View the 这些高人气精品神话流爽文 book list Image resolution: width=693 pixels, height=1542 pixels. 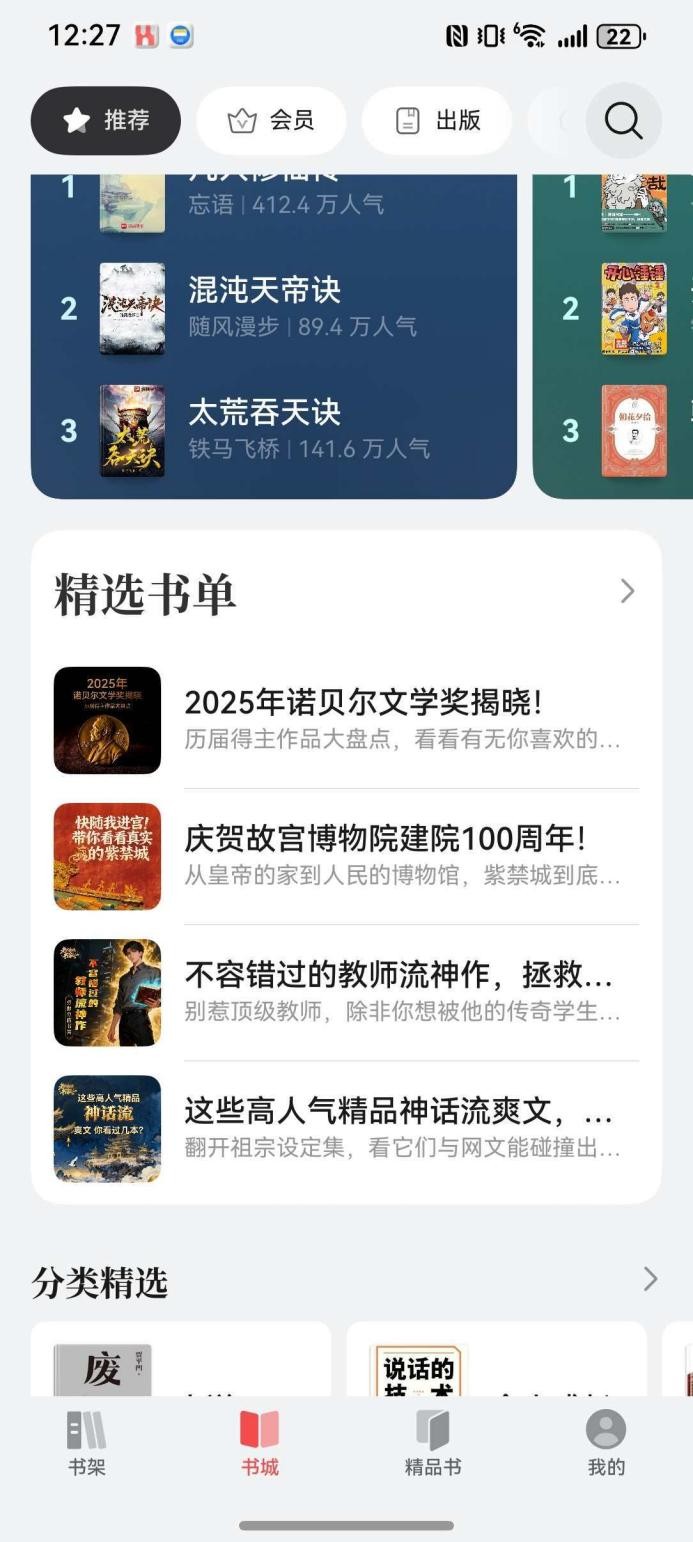(398, 1128)
